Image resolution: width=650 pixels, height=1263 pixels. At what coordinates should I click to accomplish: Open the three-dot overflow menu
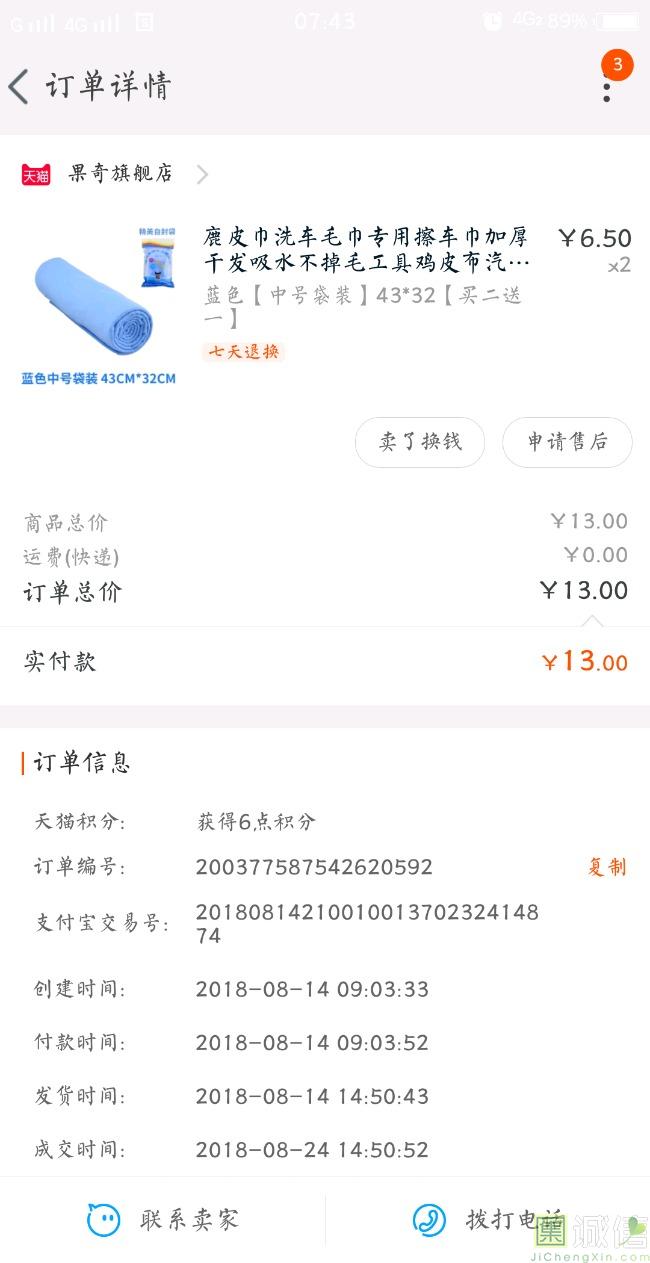606,87
